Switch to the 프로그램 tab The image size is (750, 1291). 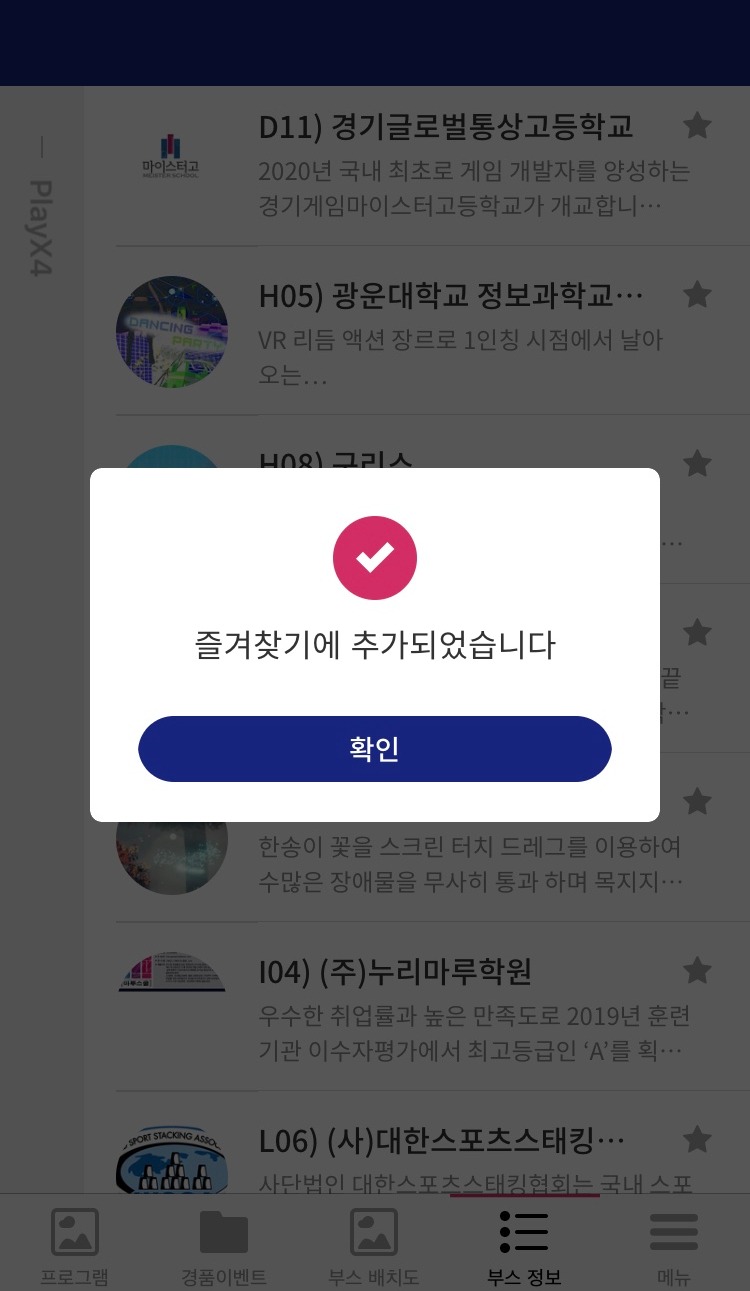click(75, 1245)
